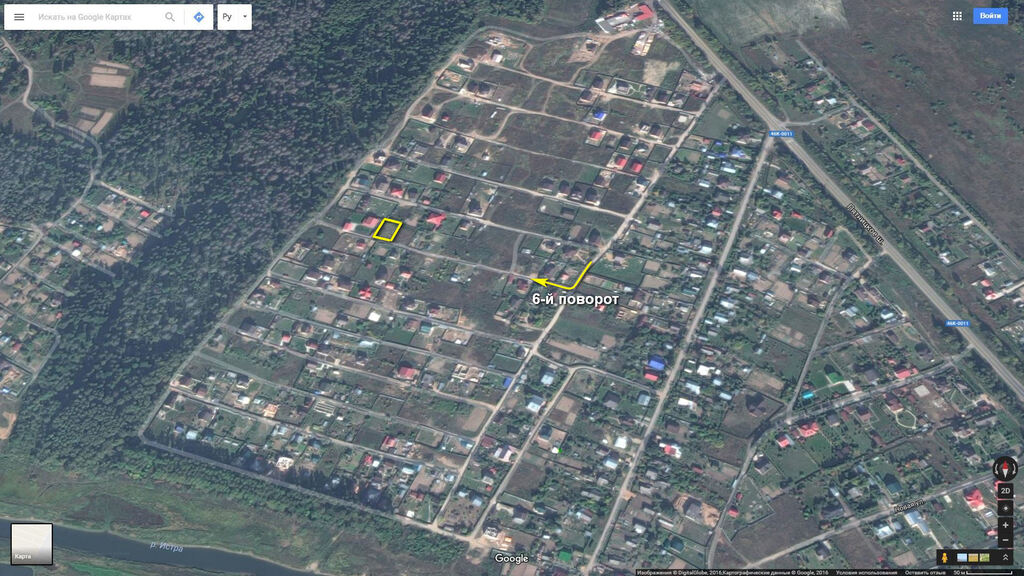Switch to map view via 'Карта' thumbnail
Image resolution: width=1024 pixels, height=576 pixels.
(x=31, y=543)
